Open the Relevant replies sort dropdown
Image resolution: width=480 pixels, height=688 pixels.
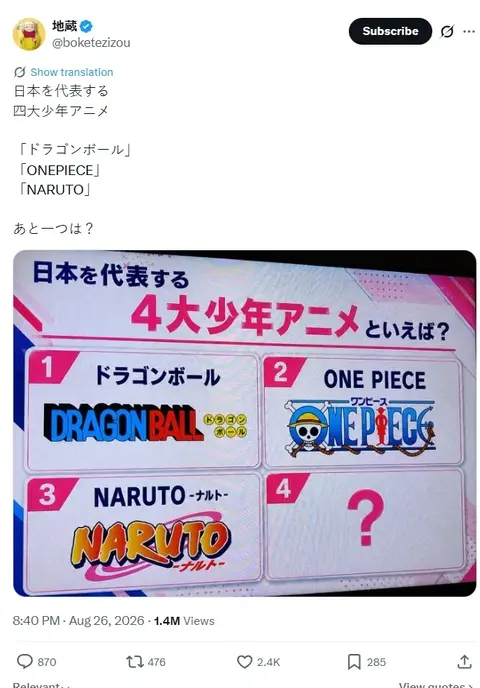[x=41, y=685]
